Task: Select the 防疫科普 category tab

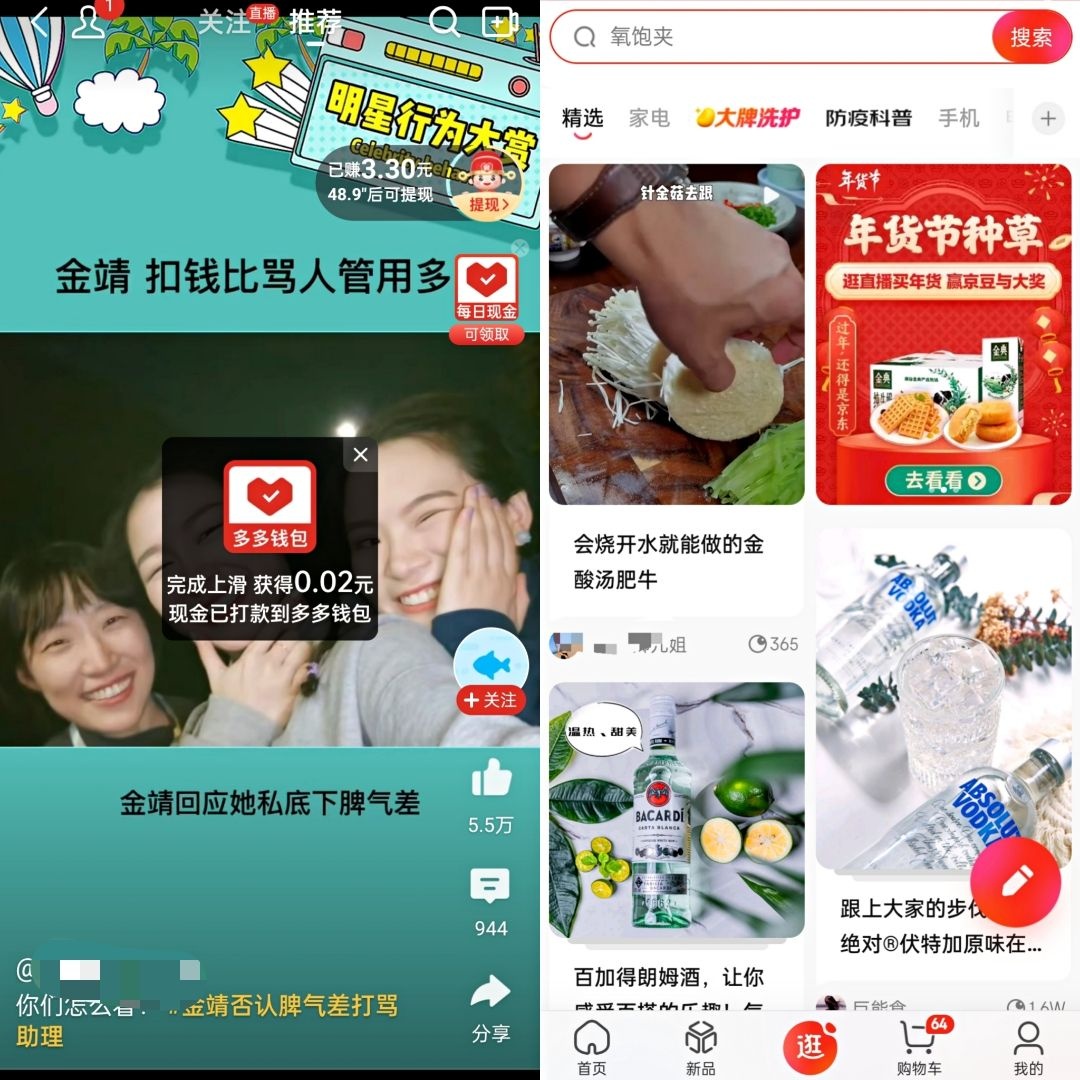Action: [x=868, y=118]
